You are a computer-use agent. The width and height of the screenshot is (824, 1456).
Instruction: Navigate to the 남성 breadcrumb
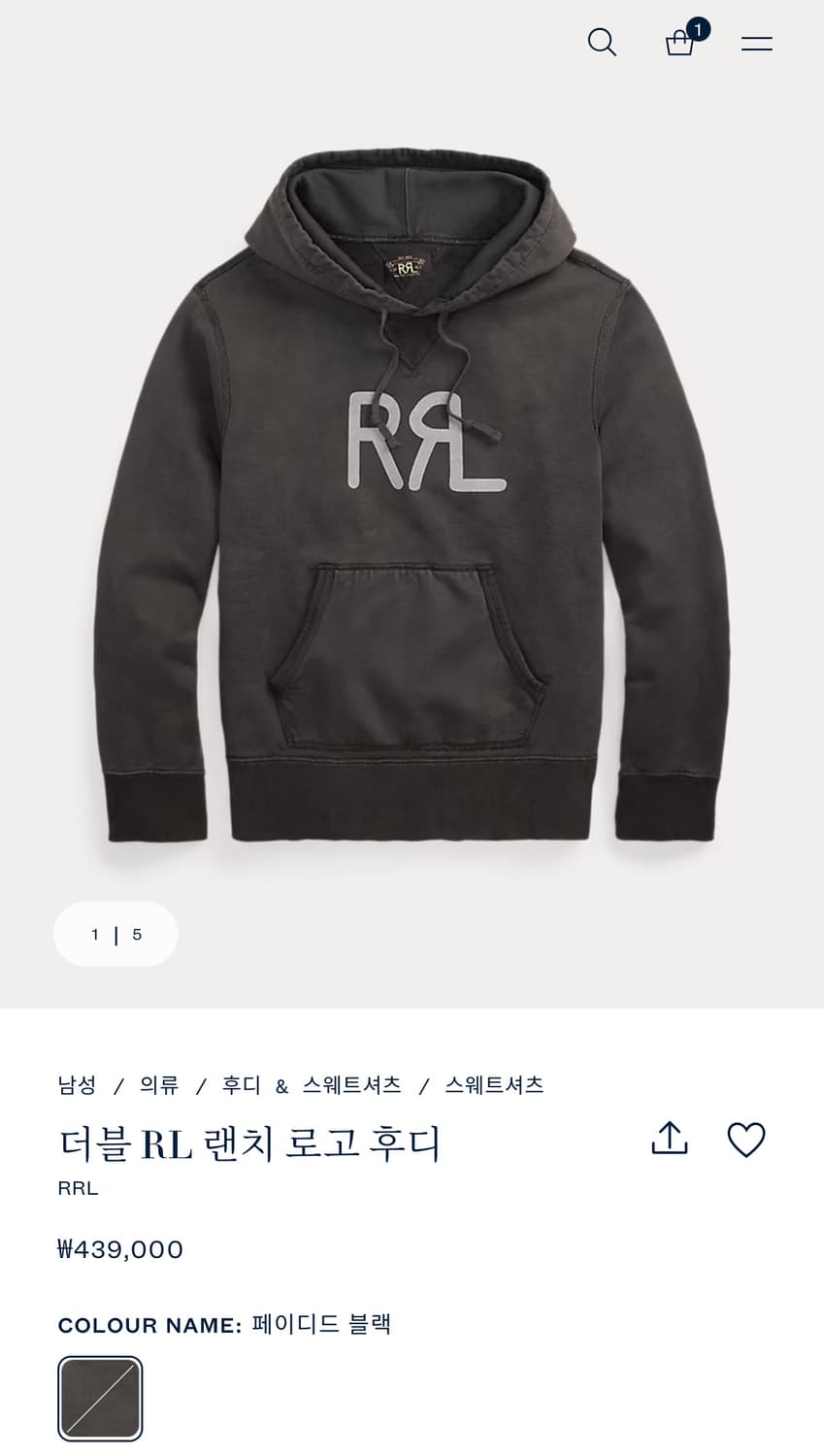tap(76, 1085)
